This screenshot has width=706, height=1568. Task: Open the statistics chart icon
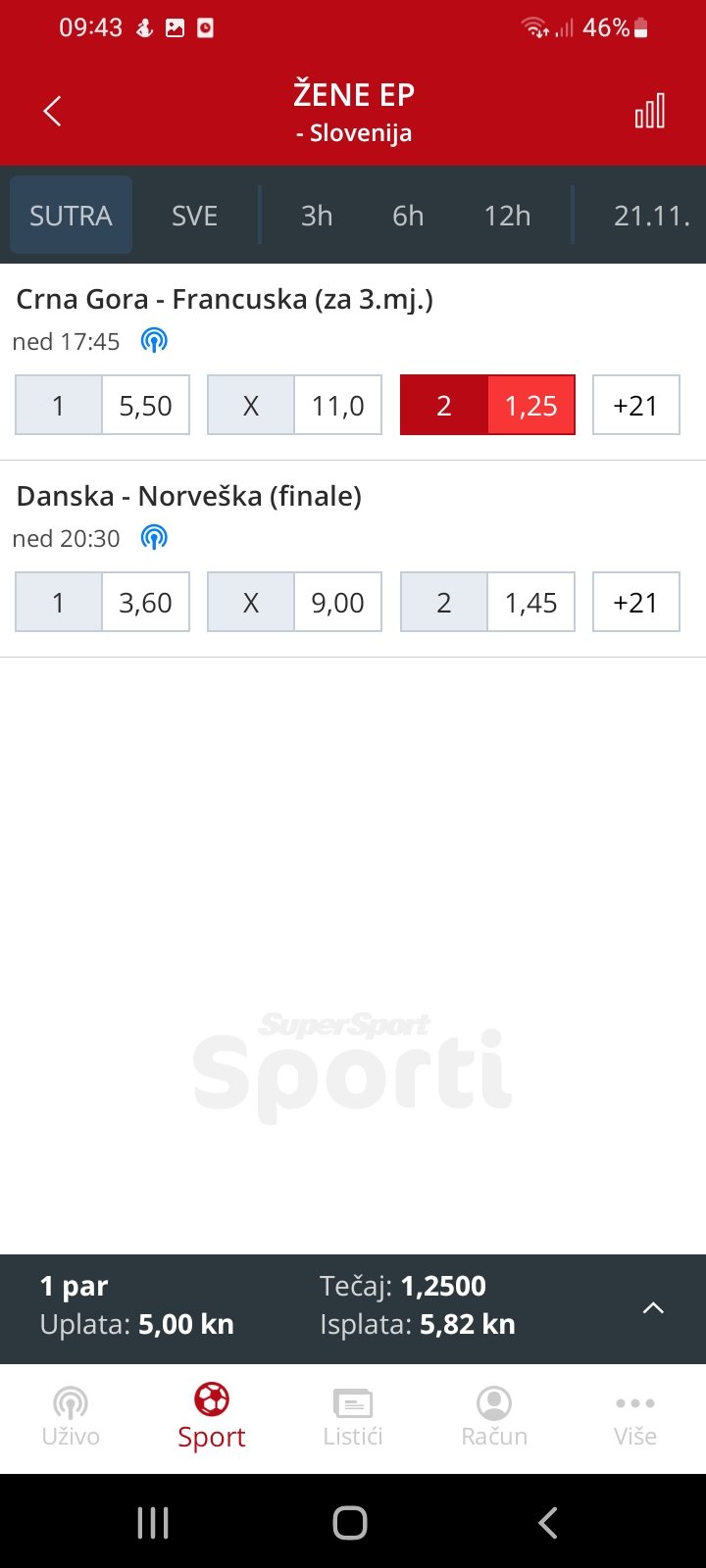649,111
